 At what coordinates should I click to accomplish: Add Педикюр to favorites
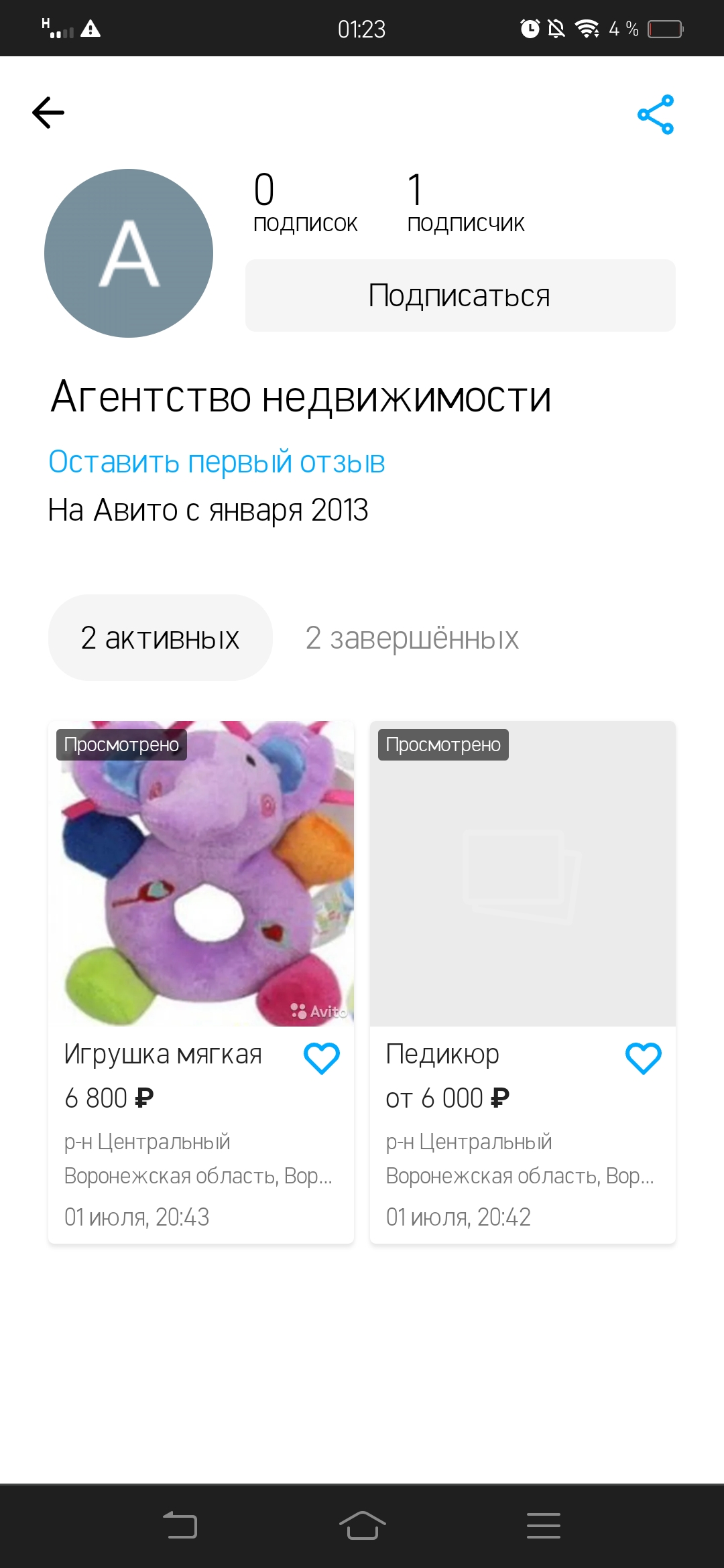pyautogui.click(x=644, y=1059)
